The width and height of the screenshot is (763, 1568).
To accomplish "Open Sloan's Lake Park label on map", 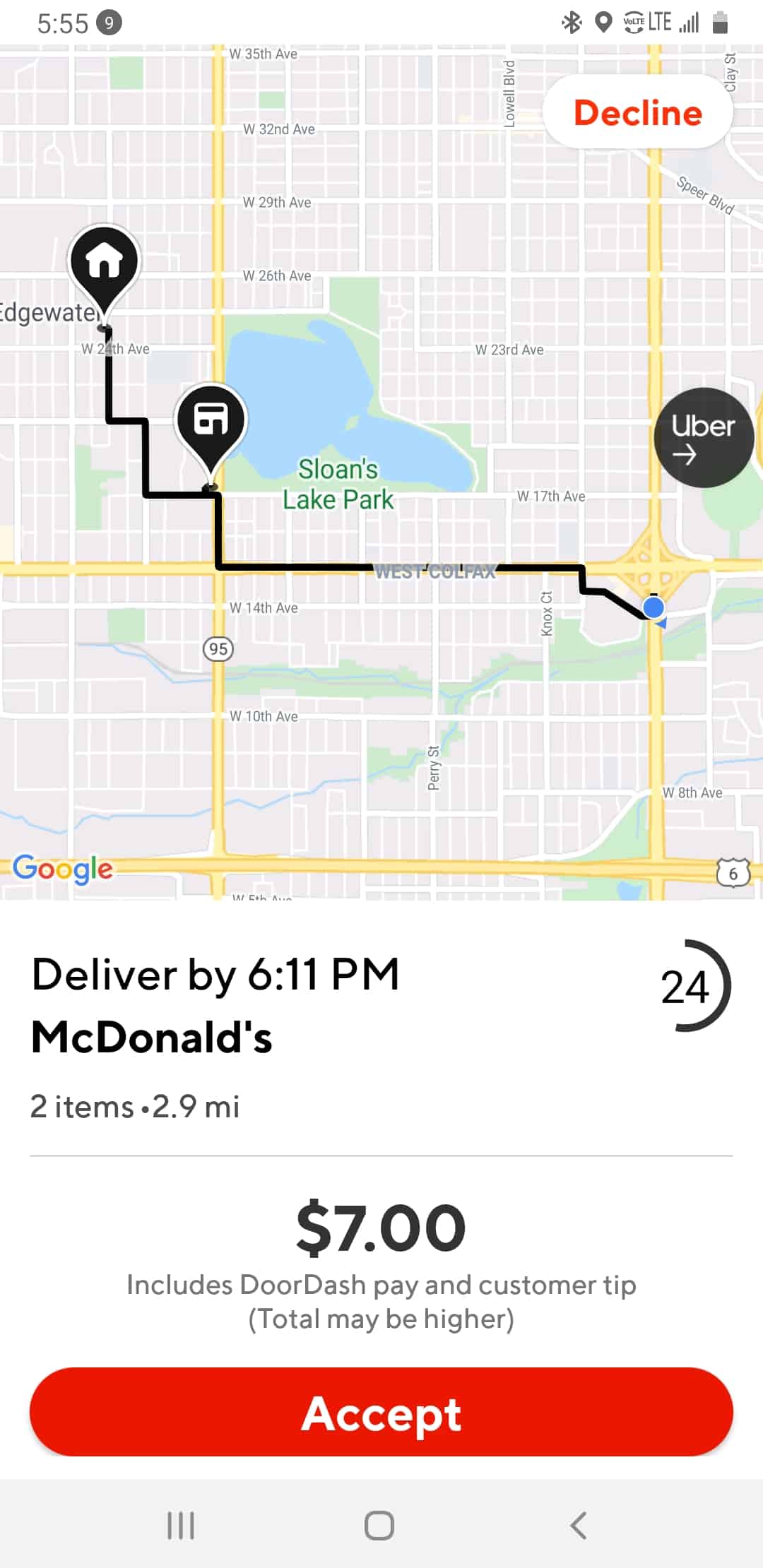I will pos(338,484).
